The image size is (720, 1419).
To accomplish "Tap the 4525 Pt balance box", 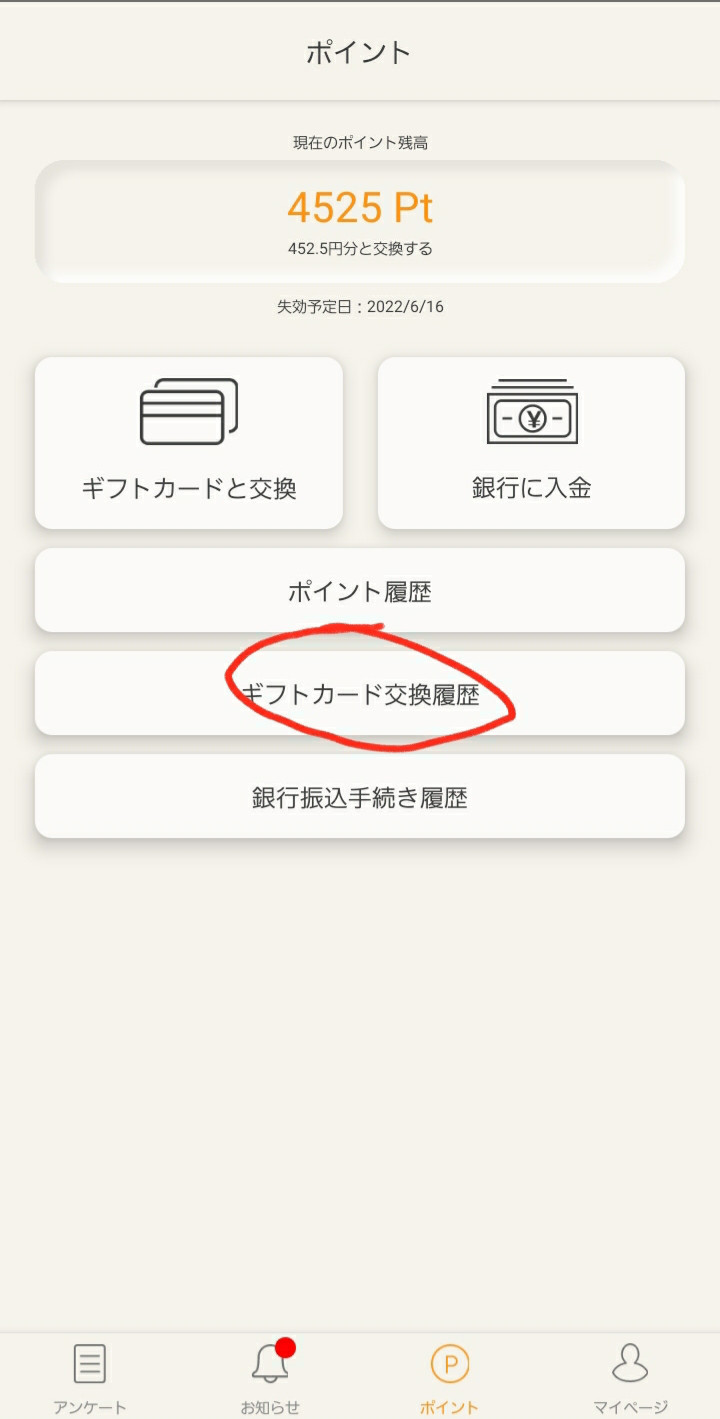I will (x=360, y=222).
